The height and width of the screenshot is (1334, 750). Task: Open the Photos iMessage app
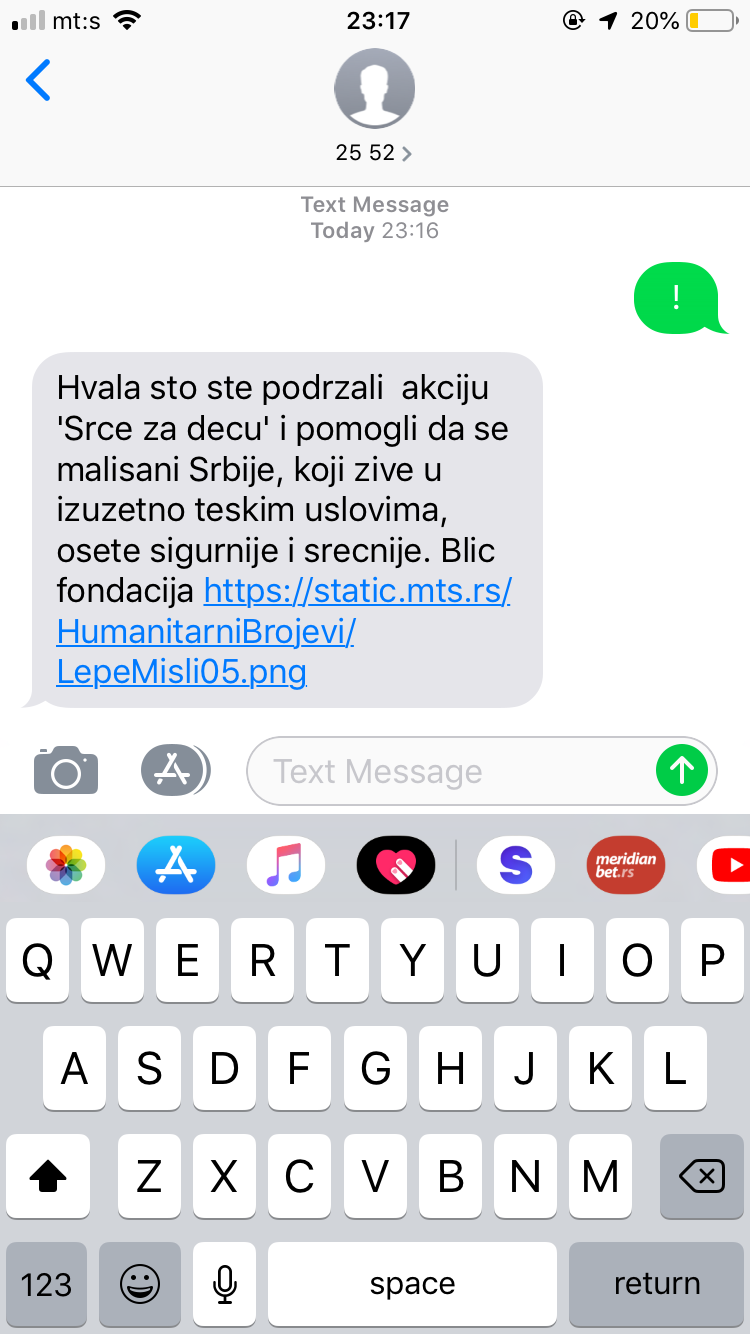(x=66, y=864)
